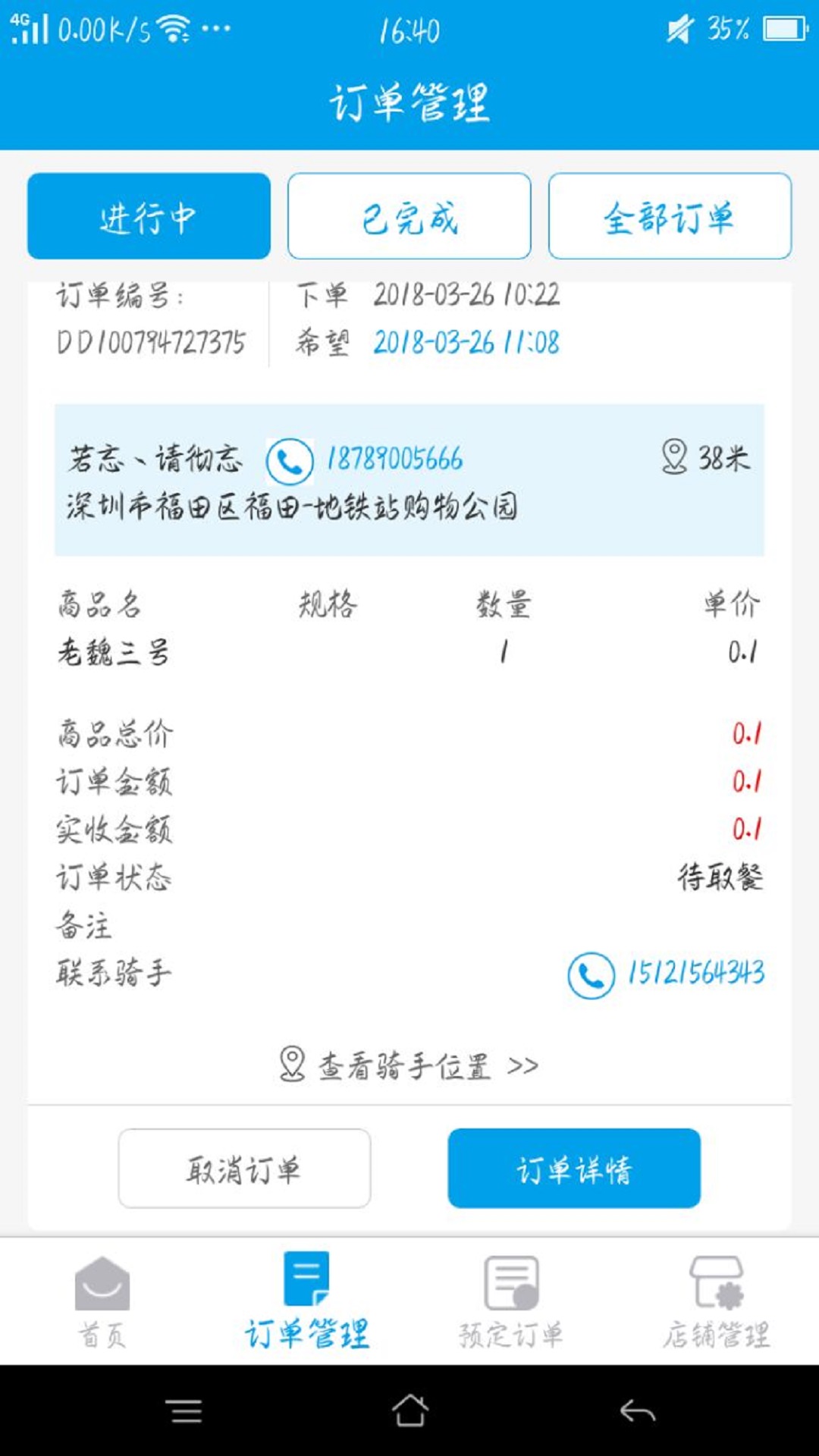Open the 全部订单 tab
The image size is (819, 1456).
point(670,216)
